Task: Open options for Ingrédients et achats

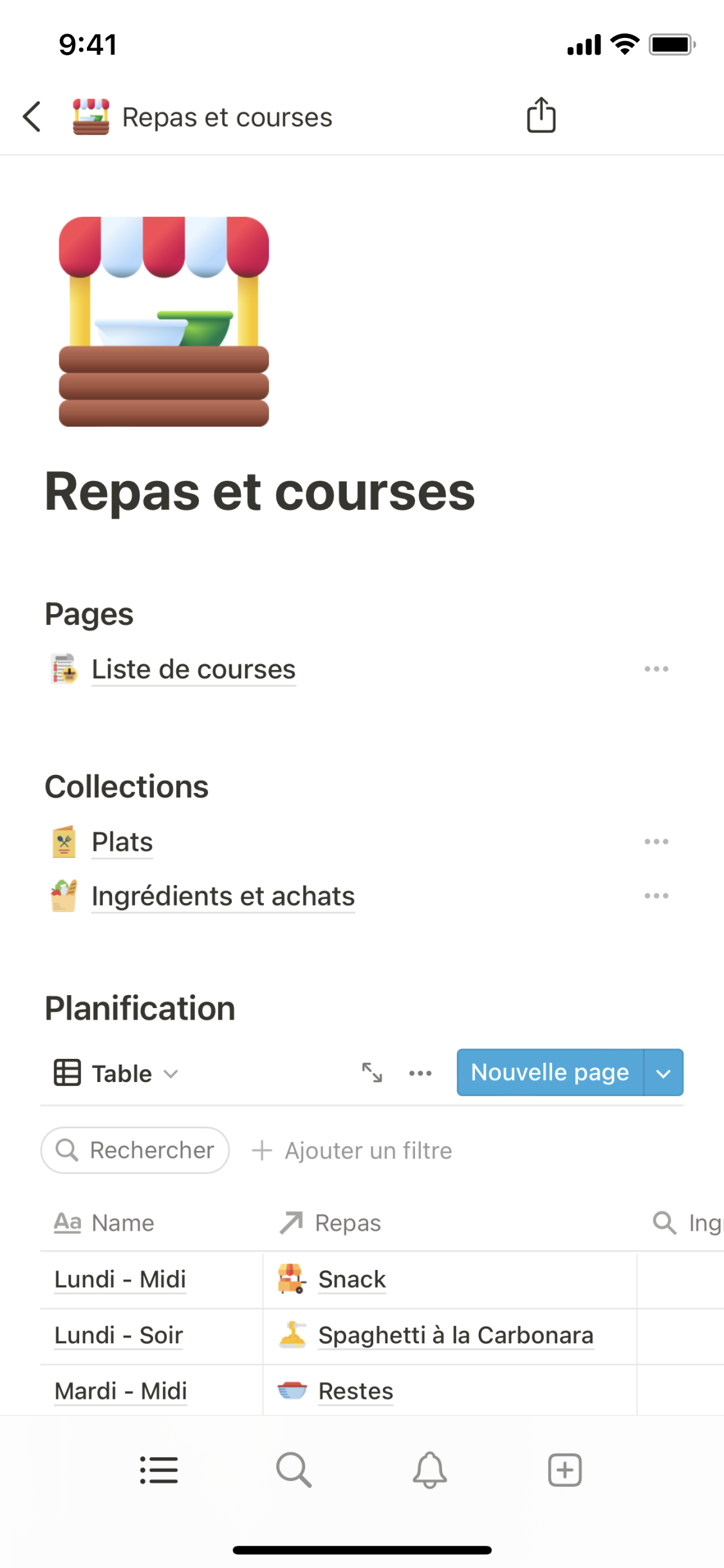Action: (x=656, y=896)
